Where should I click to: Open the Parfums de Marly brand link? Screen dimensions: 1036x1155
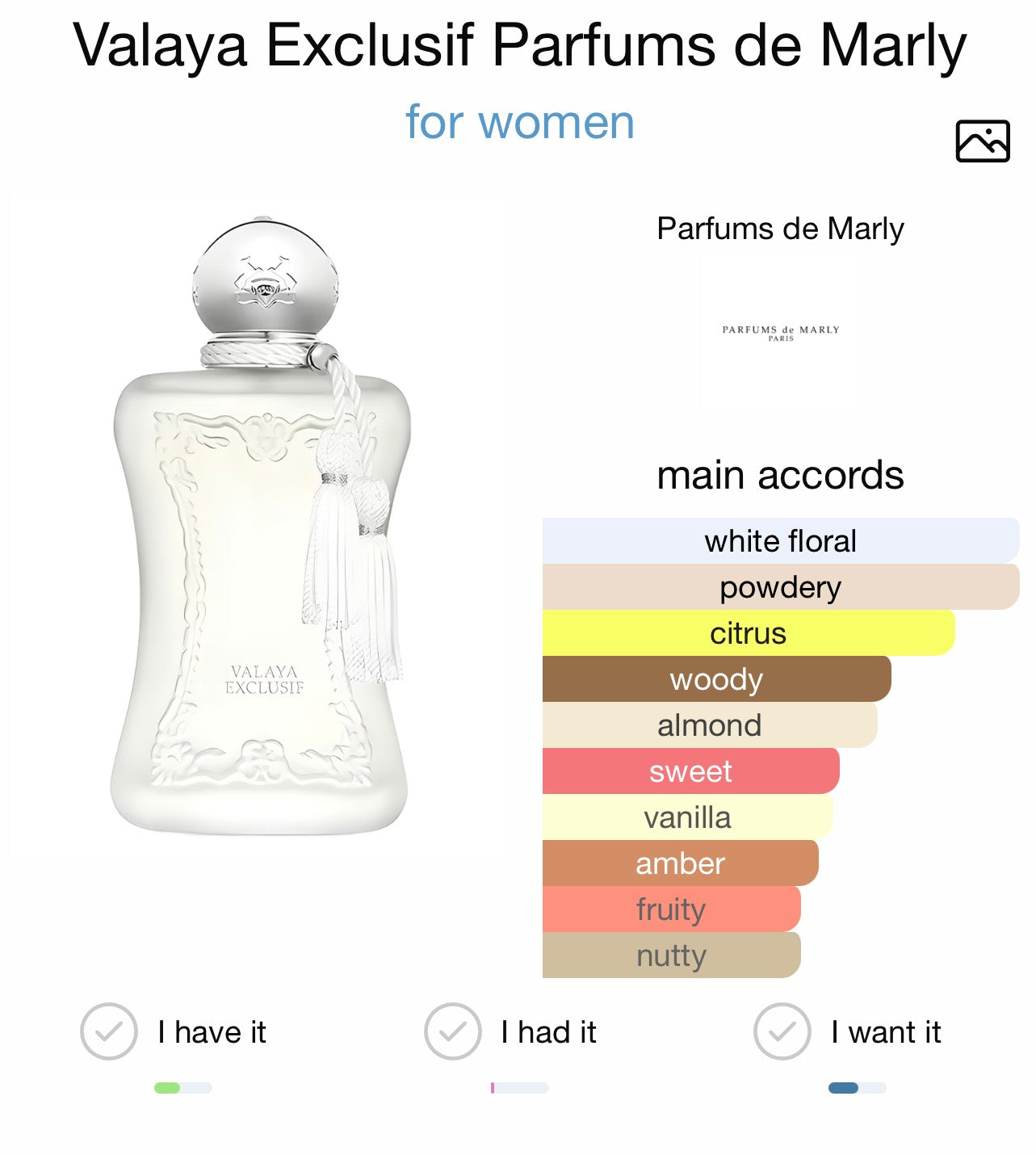pos(779,229)
